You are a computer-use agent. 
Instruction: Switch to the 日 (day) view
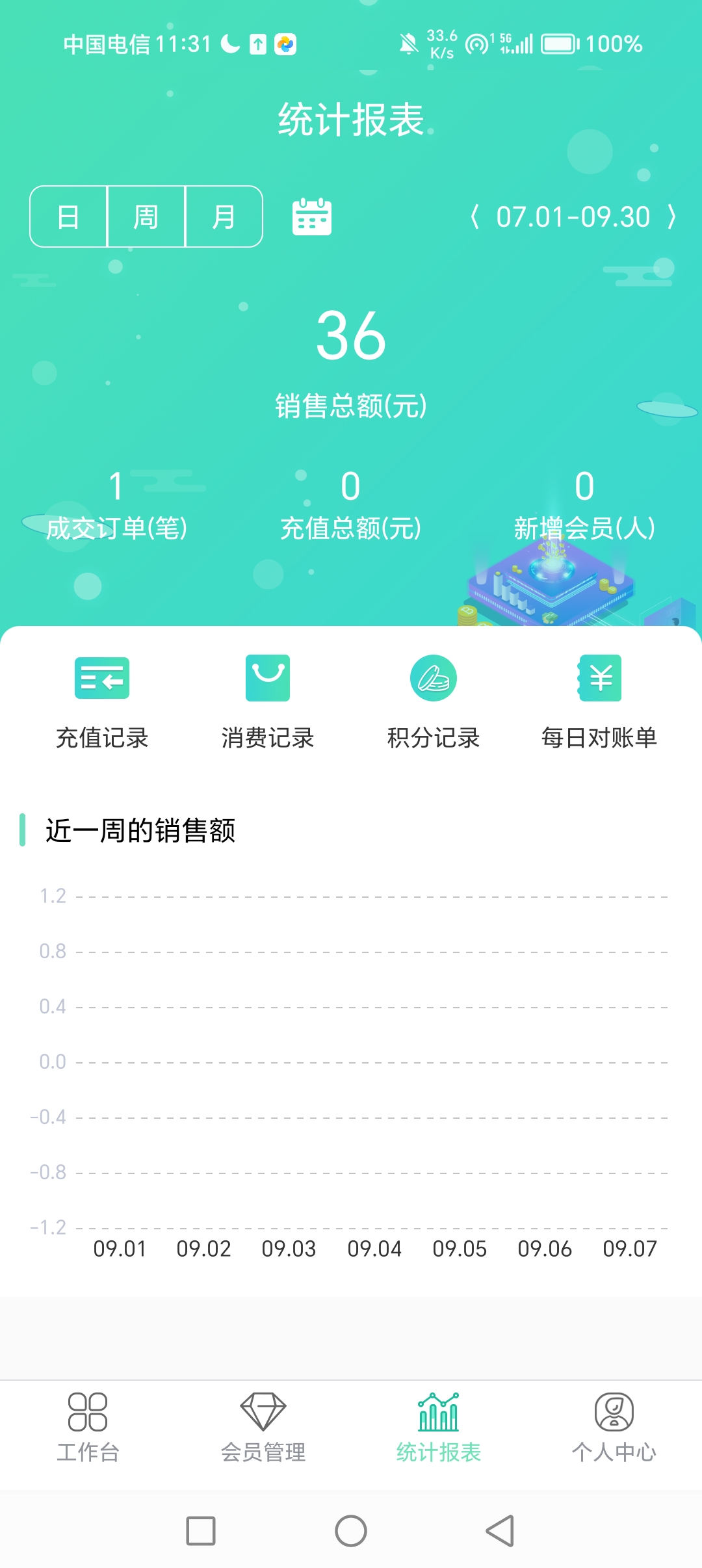(x=69, y=216)
